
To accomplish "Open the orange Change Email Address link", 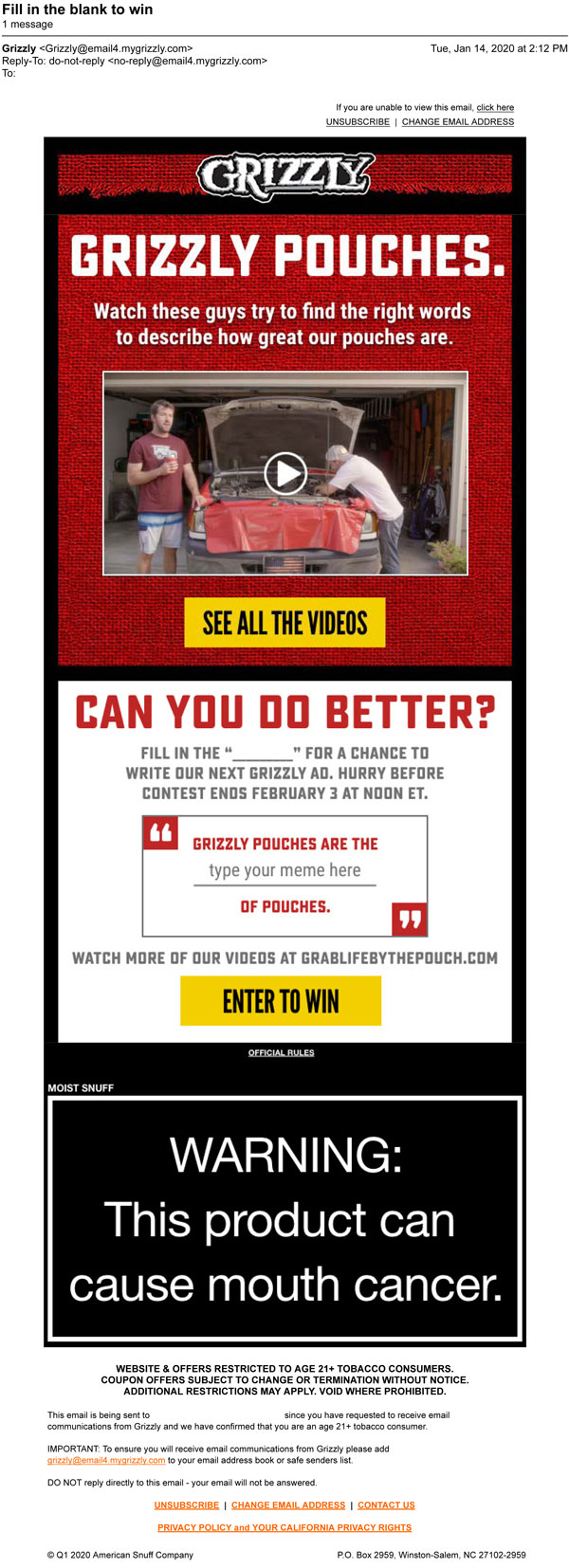I will 288,1504.
